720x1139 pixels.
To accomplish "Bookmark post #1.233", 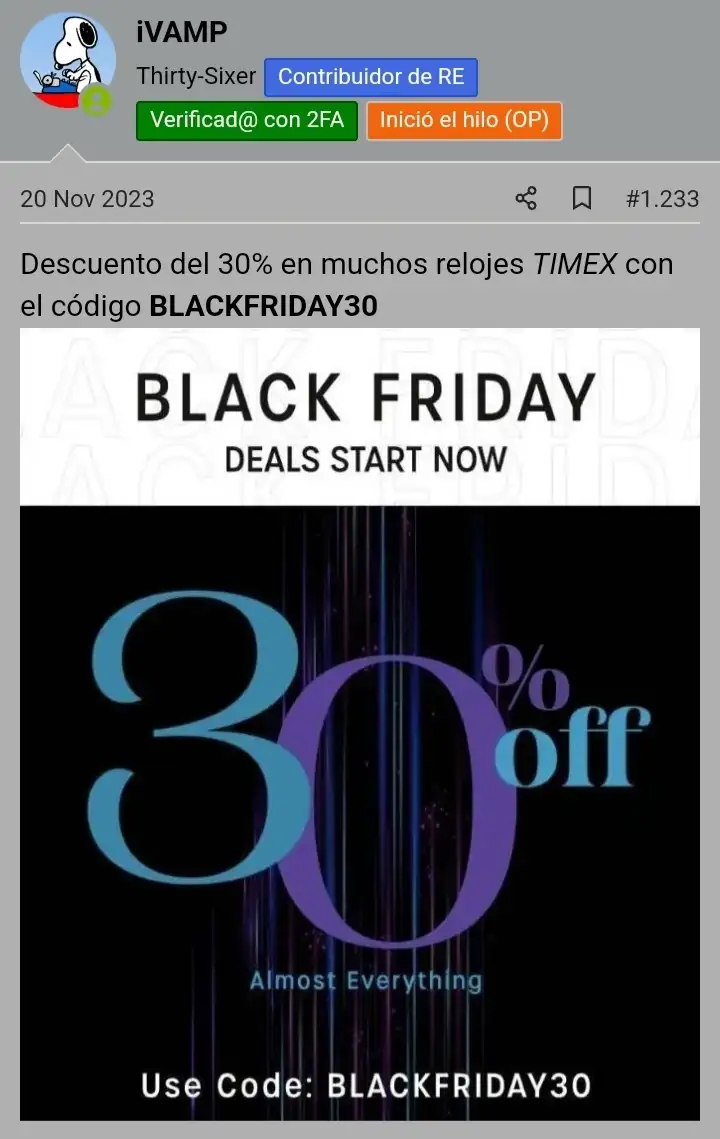I will 582,198.
